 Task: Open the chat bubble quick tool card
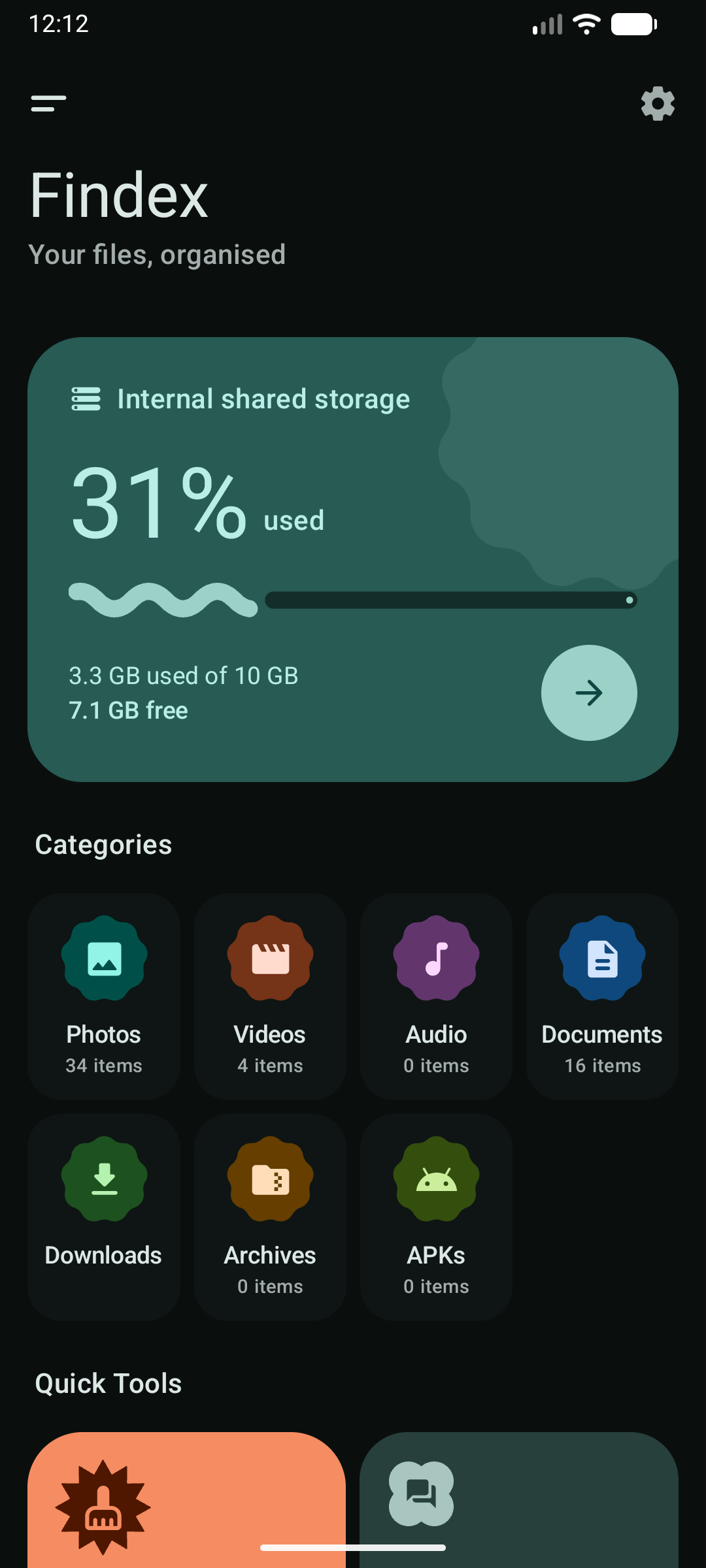(519, 1500)
